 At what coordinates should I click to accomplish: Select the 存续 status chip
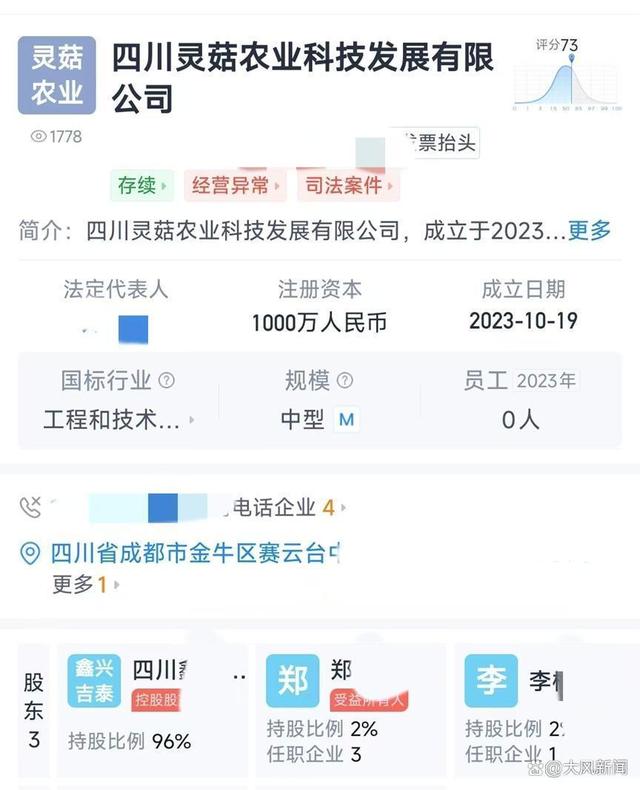[x=139, y=185]
